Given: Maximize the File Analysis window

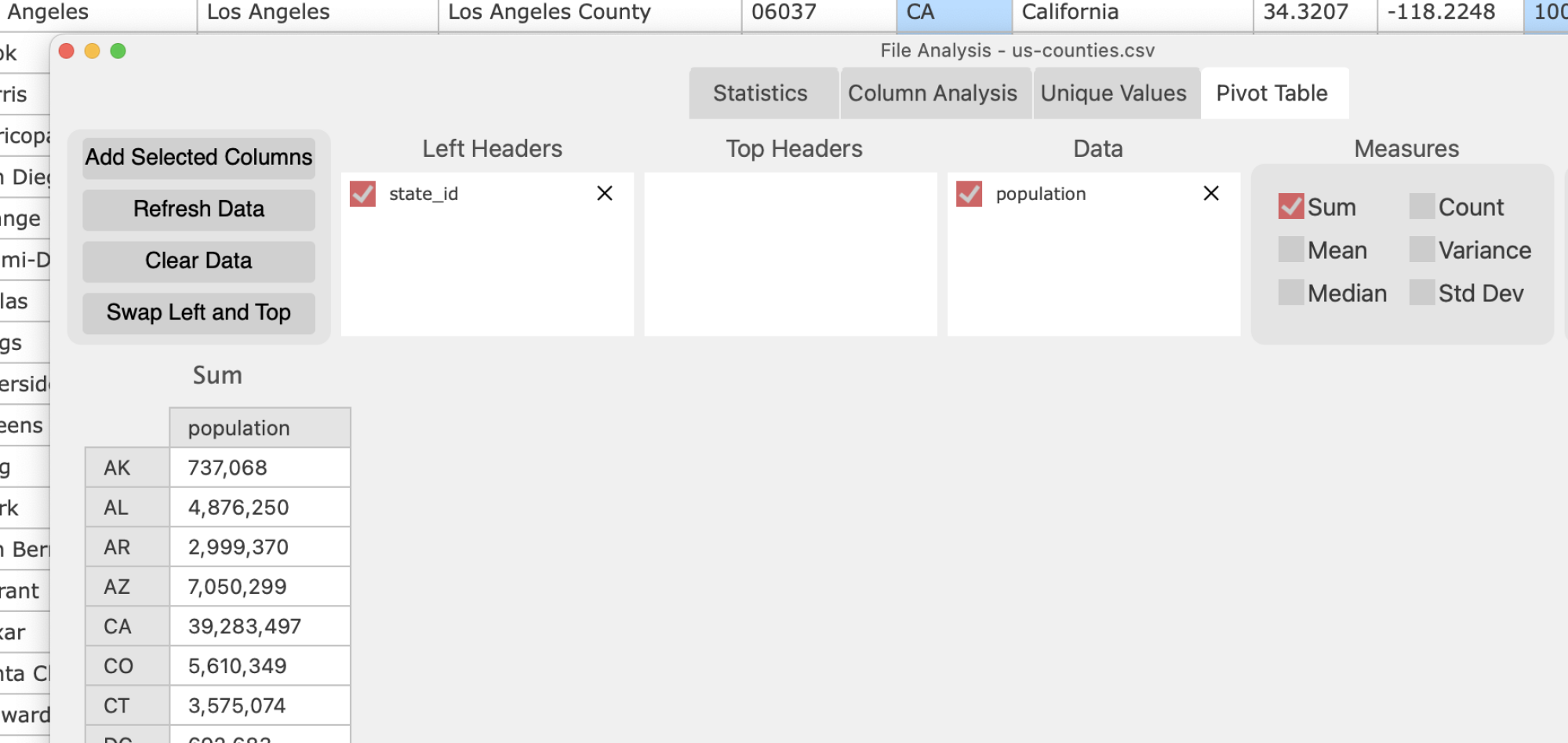Looking at the screenshot, I should pos(118,51).
